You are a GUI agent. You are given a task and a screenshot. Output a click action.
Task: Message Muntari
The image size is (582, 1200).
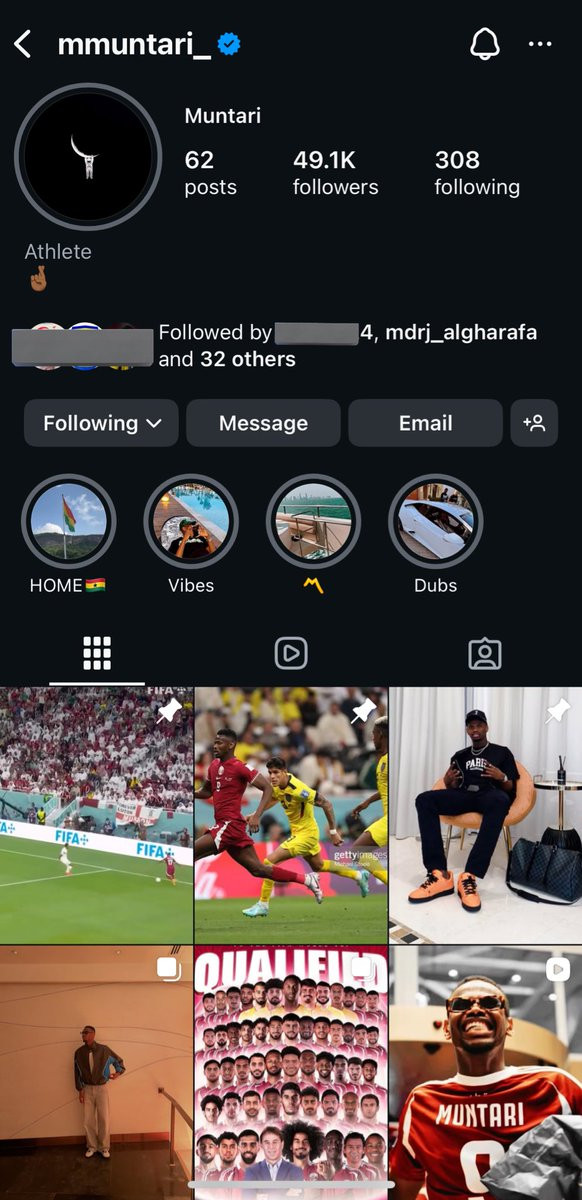click(263, 423)
